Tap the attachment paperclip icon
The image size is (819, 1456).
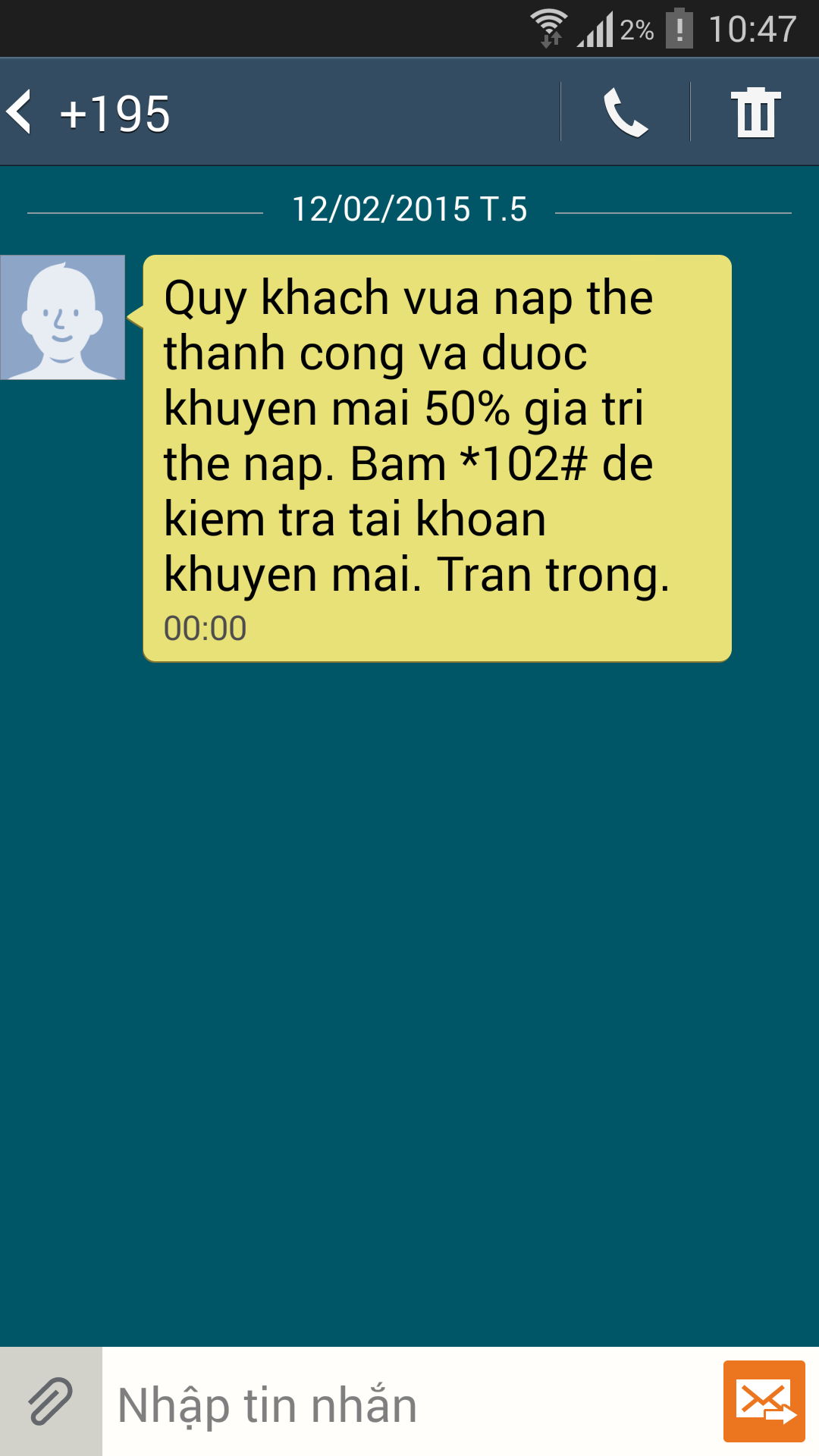51,1401
